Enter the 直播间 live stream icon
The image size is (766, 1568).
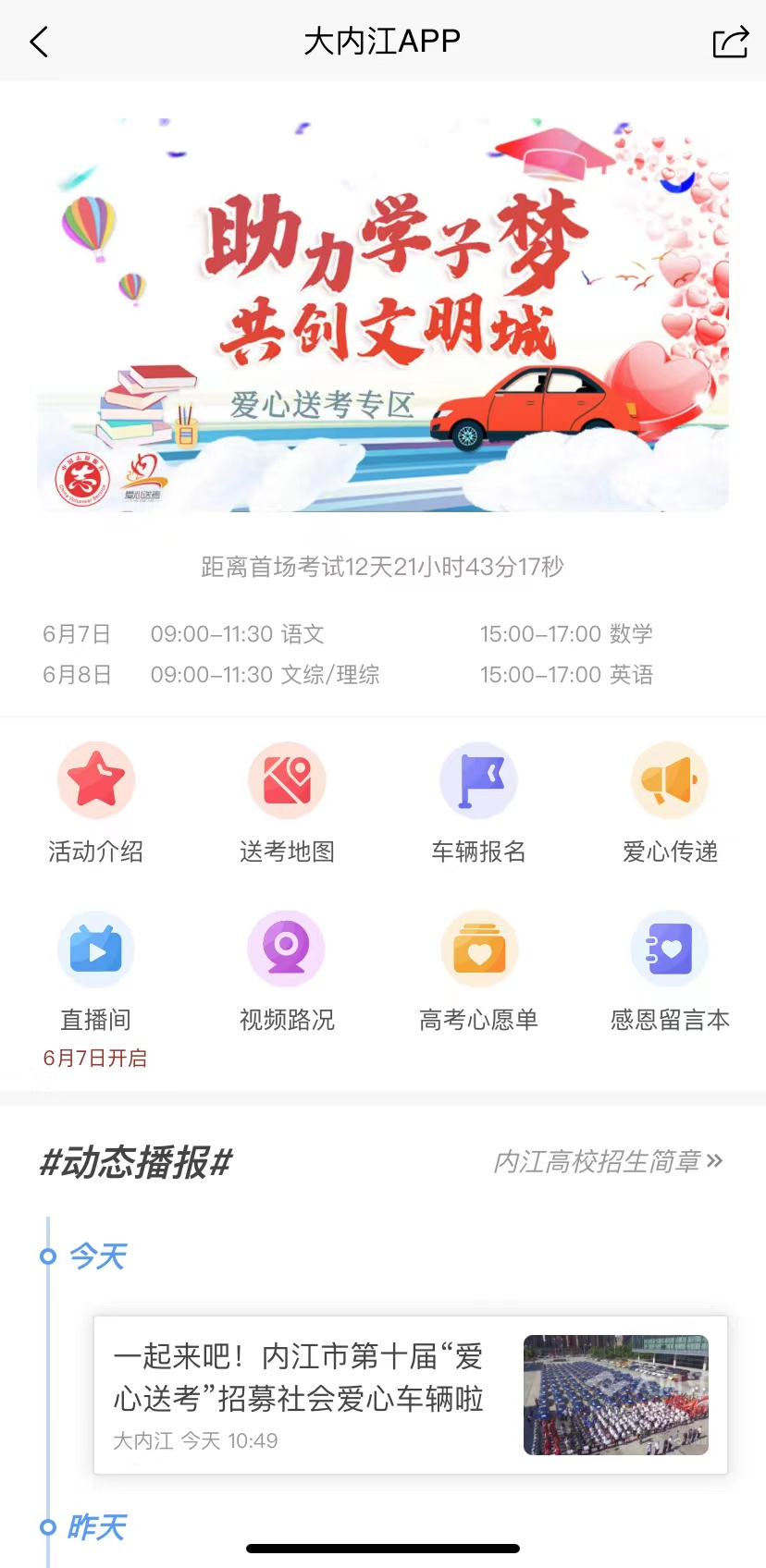tap(96, 948)
